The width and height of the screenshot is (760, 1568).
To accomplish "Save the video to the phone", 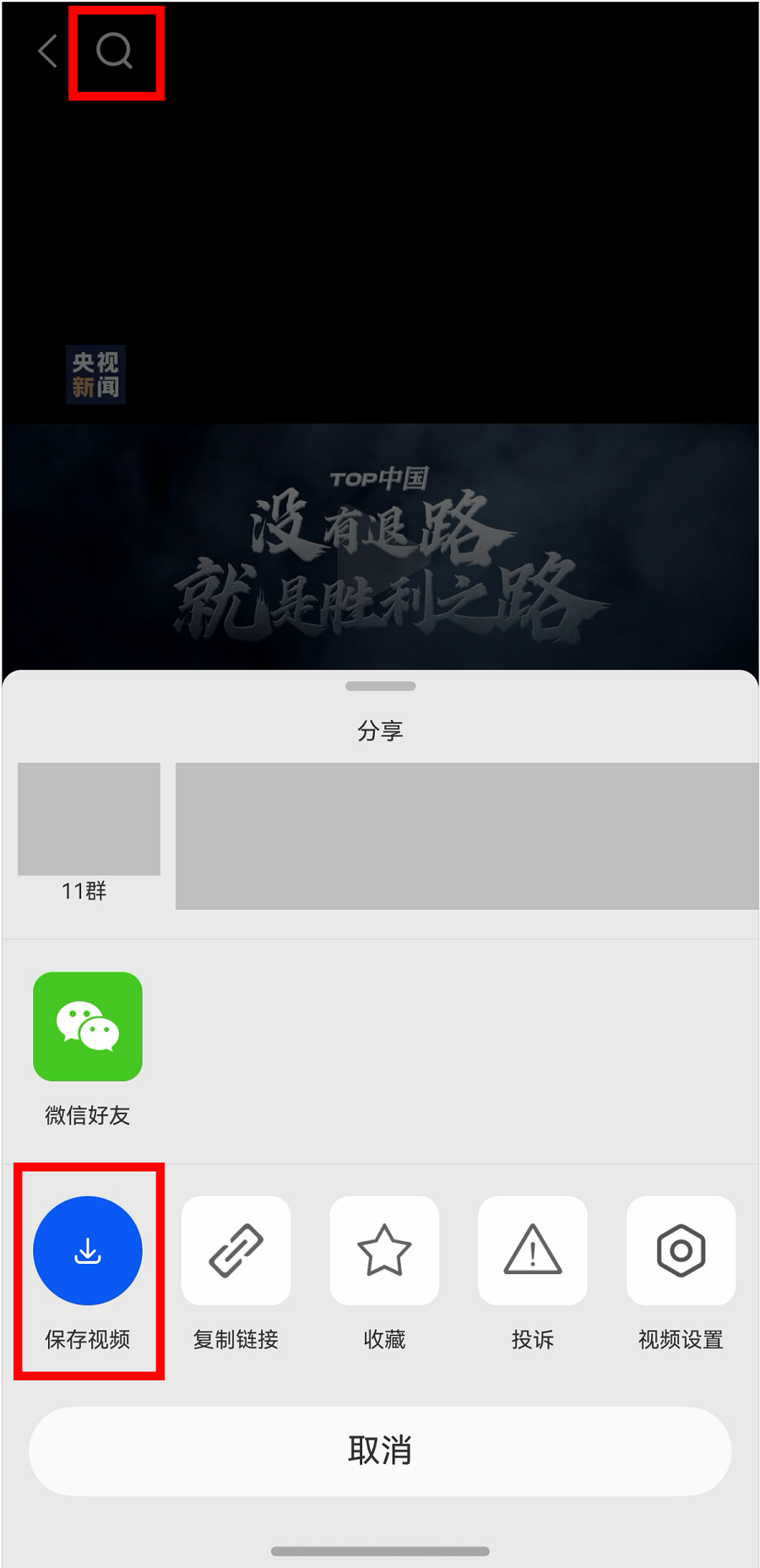I will (88, 1251).
